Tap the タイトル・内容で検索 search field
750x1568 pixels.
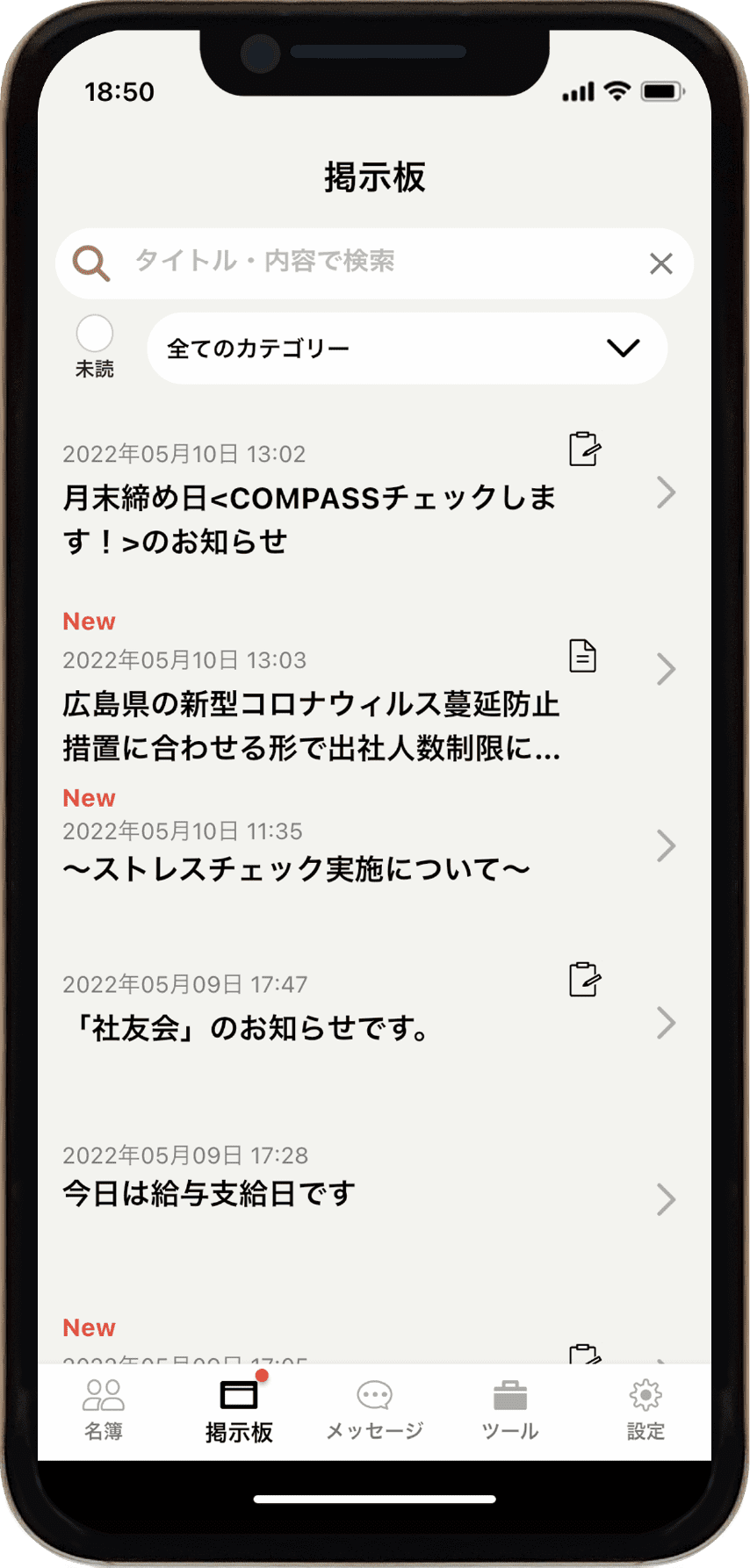pyautogui.click(x=369, y=262)
